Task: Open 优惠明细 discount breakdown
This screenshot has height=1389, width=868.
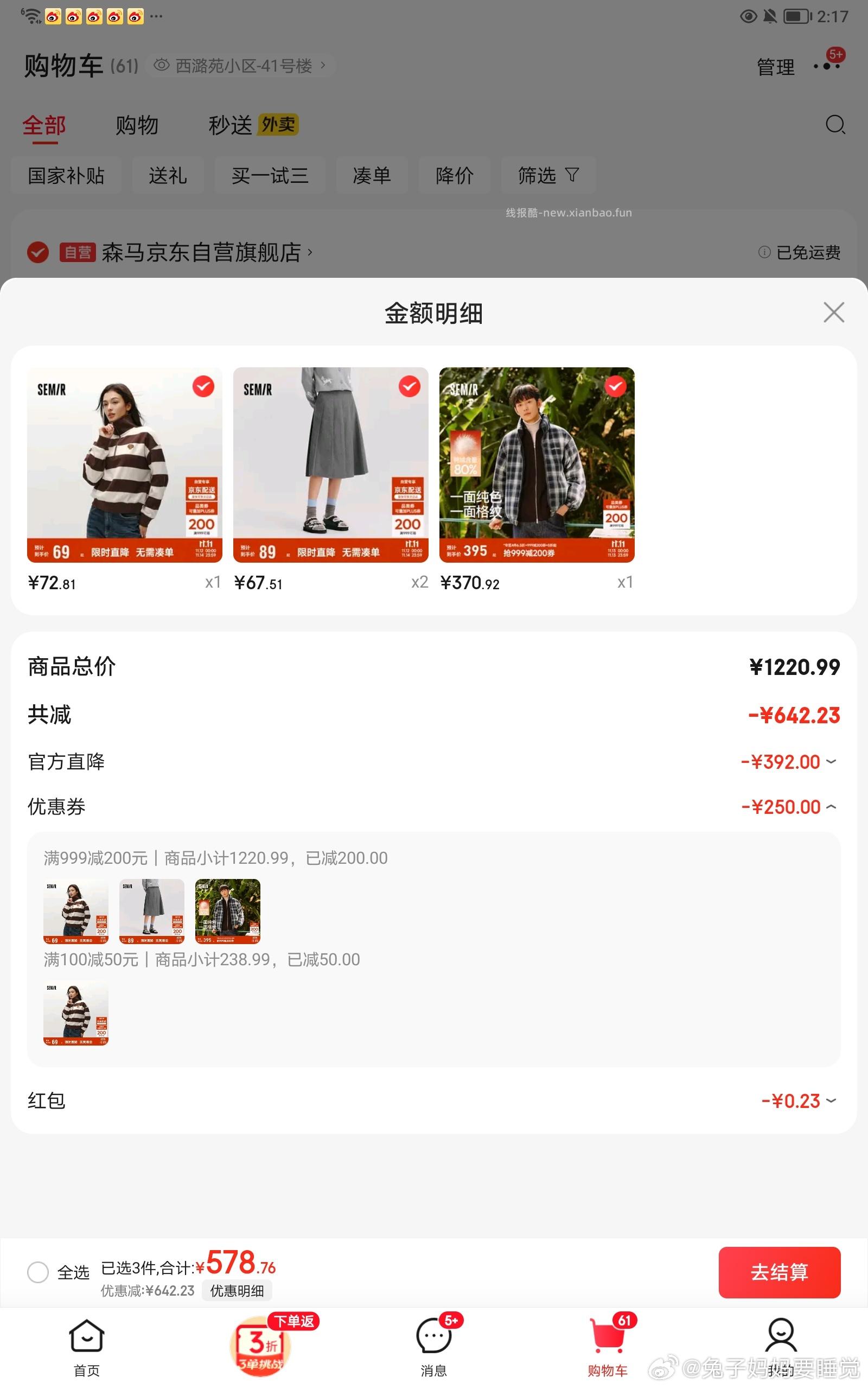Action: coord(237,1291)
